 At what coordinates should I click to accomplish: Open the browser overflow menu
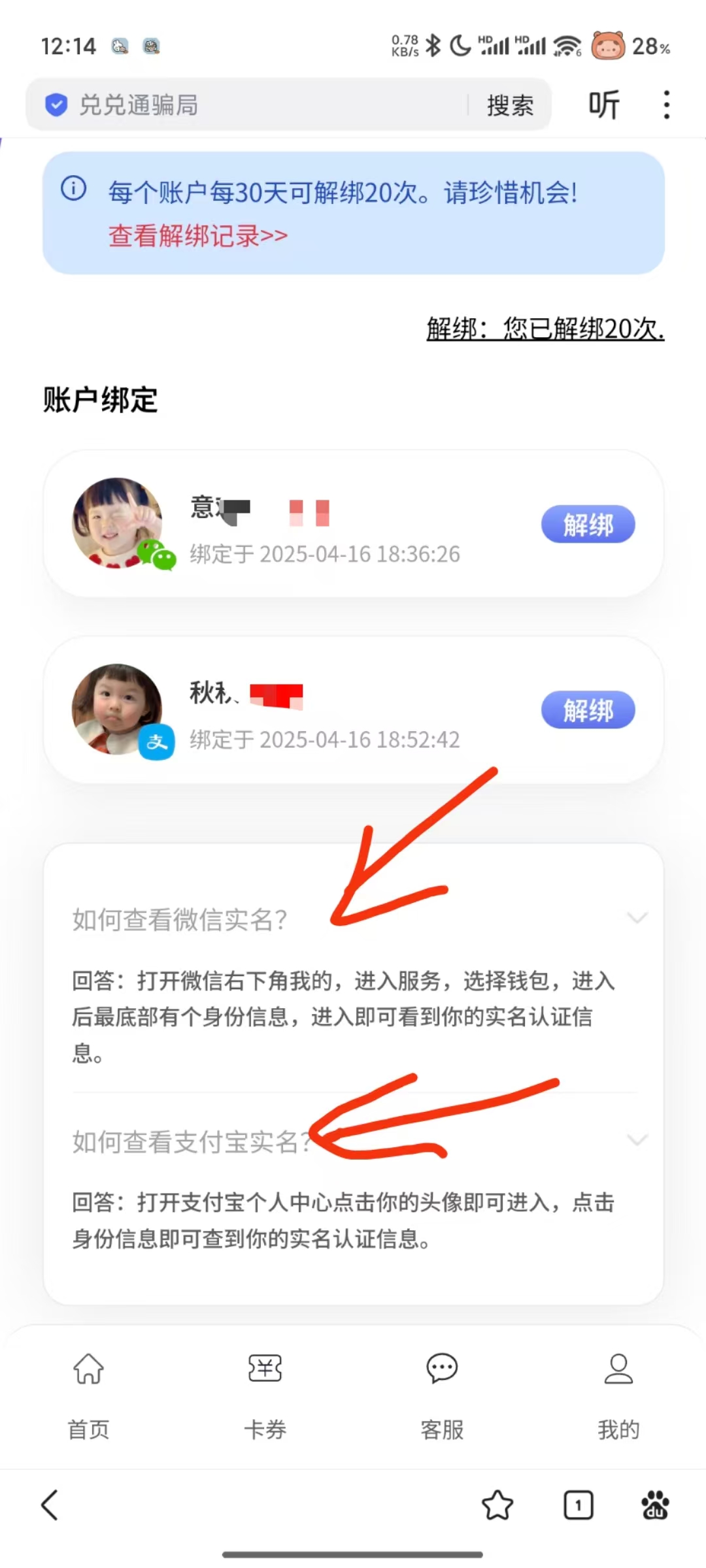666,105
